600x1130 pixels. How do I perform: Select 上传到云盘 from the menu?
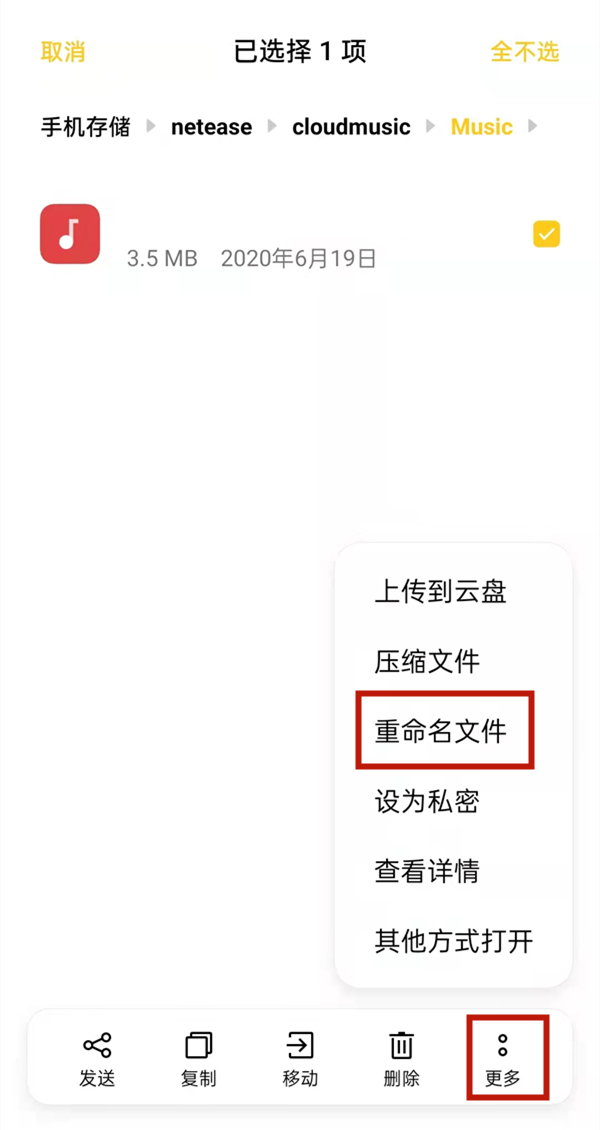tap(440, 592)
